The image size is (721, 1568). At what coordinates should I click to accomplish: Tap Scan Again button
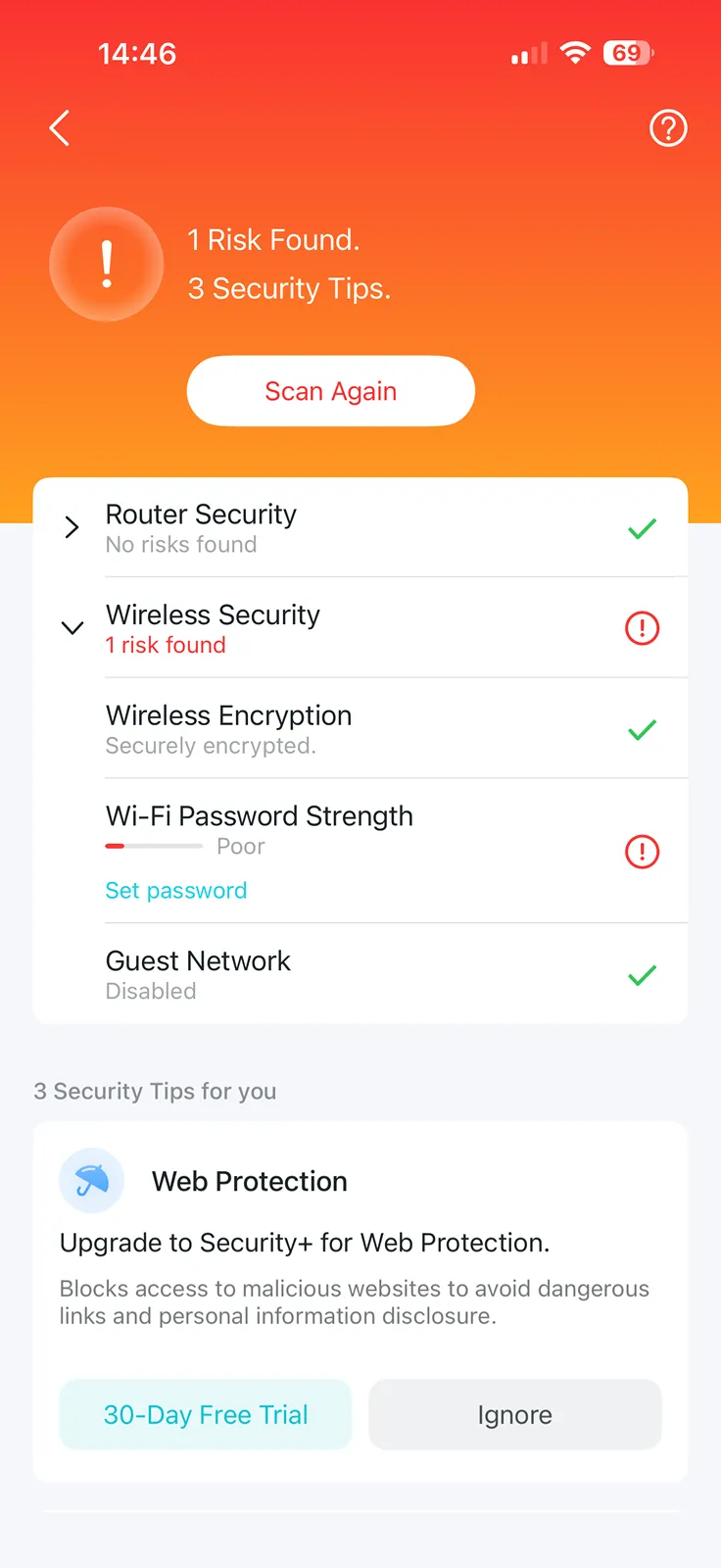[x=331, y=391]
